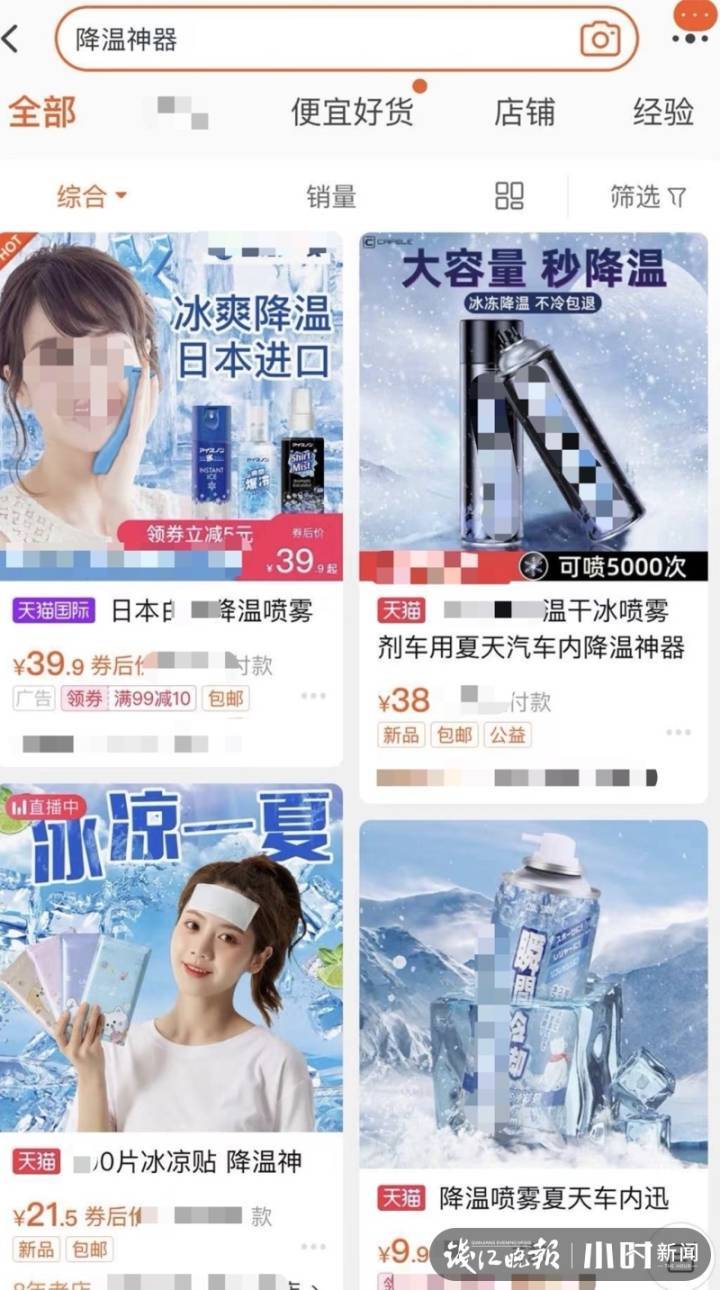Tap more options on the ¥21.5 item
Viewport: 720px width, 1290px height.
(x=313, y=1246)
